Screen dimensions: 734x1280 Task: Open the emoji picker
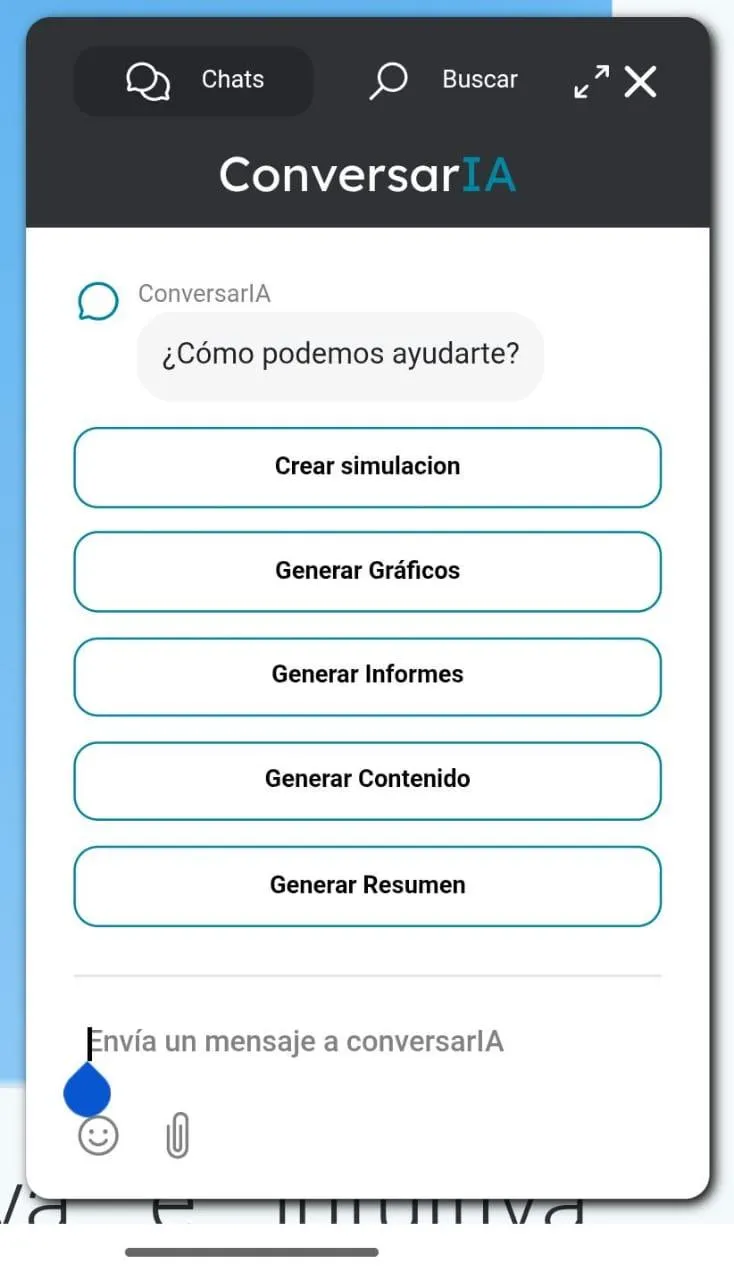(x=98, y=1136)
